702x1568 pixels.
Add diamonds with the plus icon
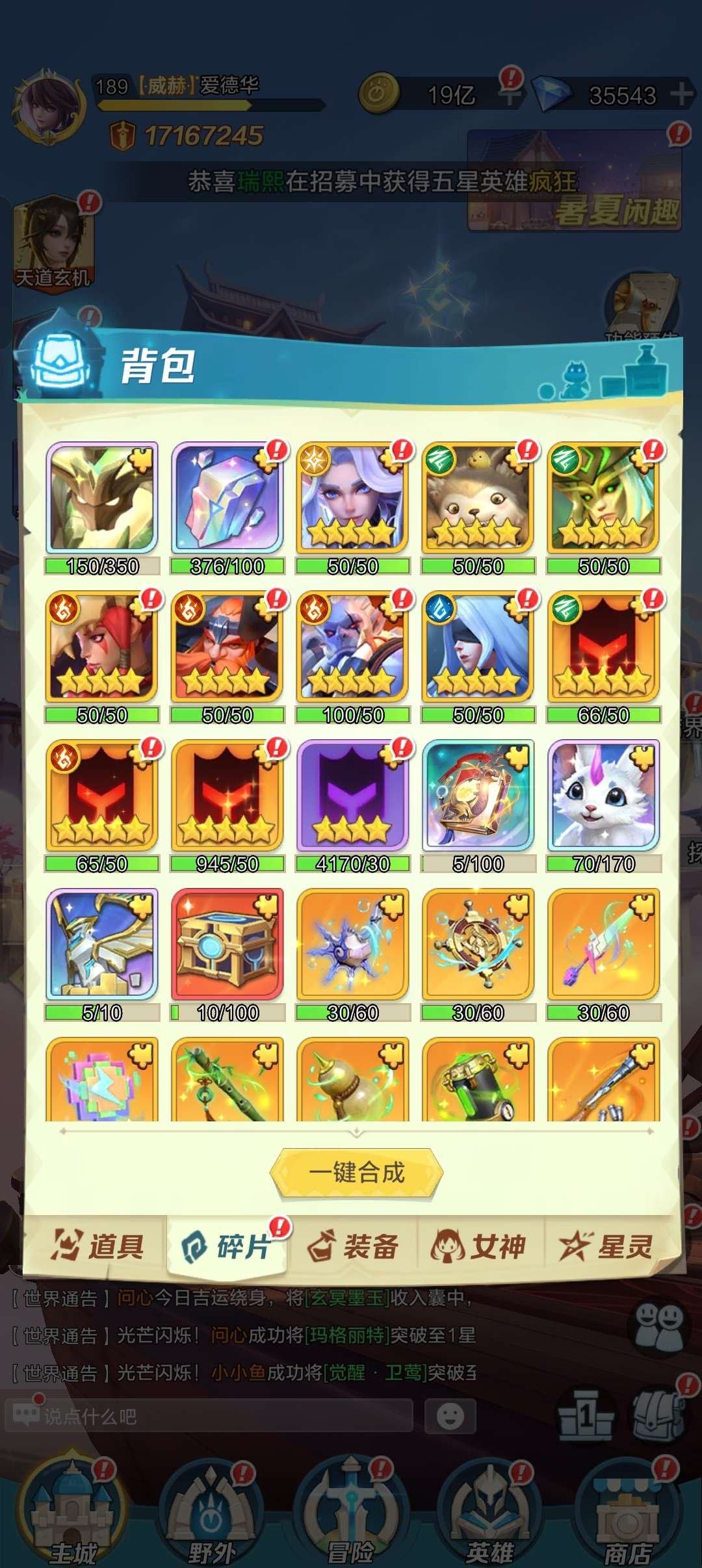coord(682,95)
